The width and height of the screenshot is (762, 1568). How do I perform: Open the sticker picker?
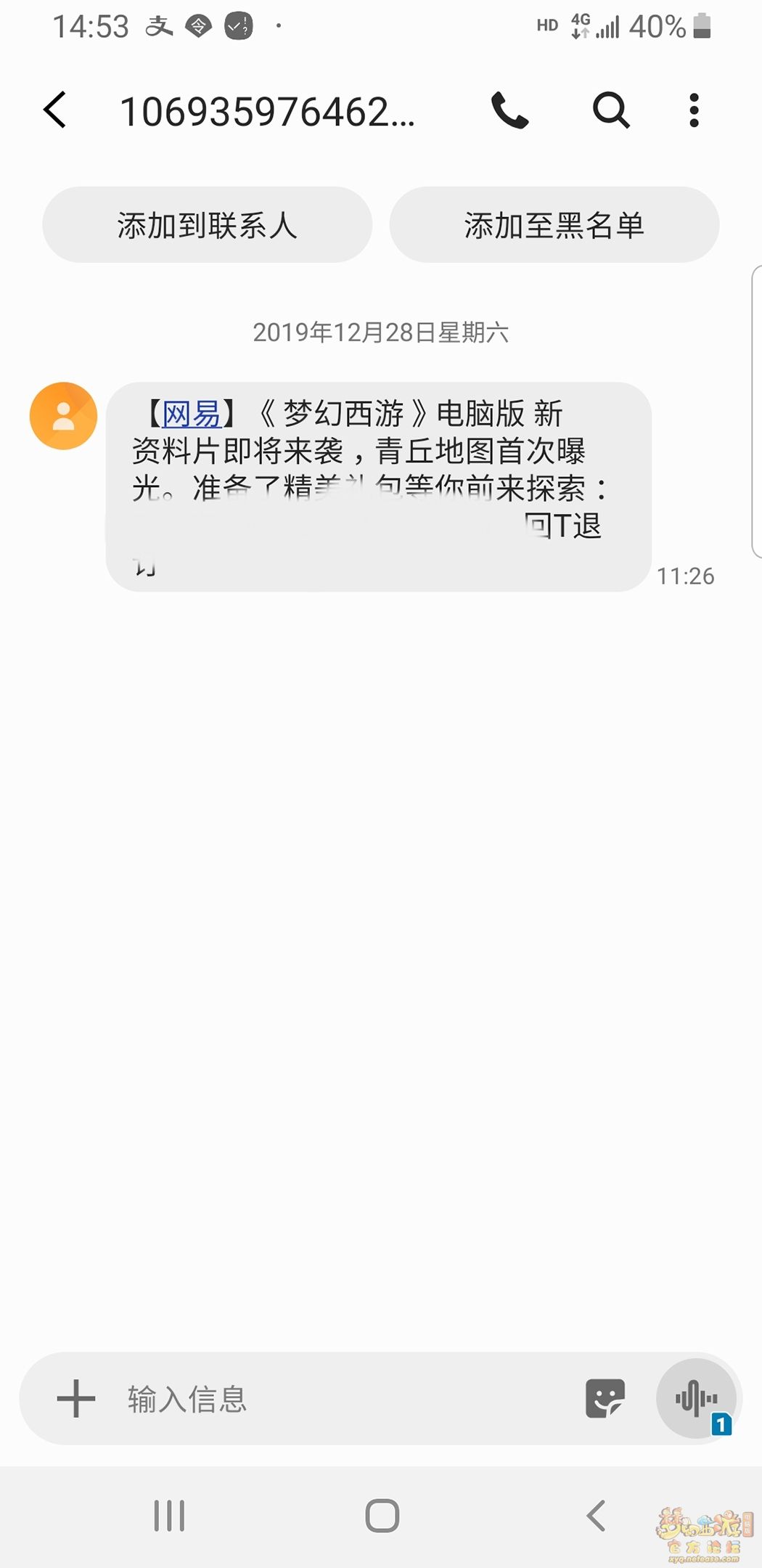pos(605,1399)
